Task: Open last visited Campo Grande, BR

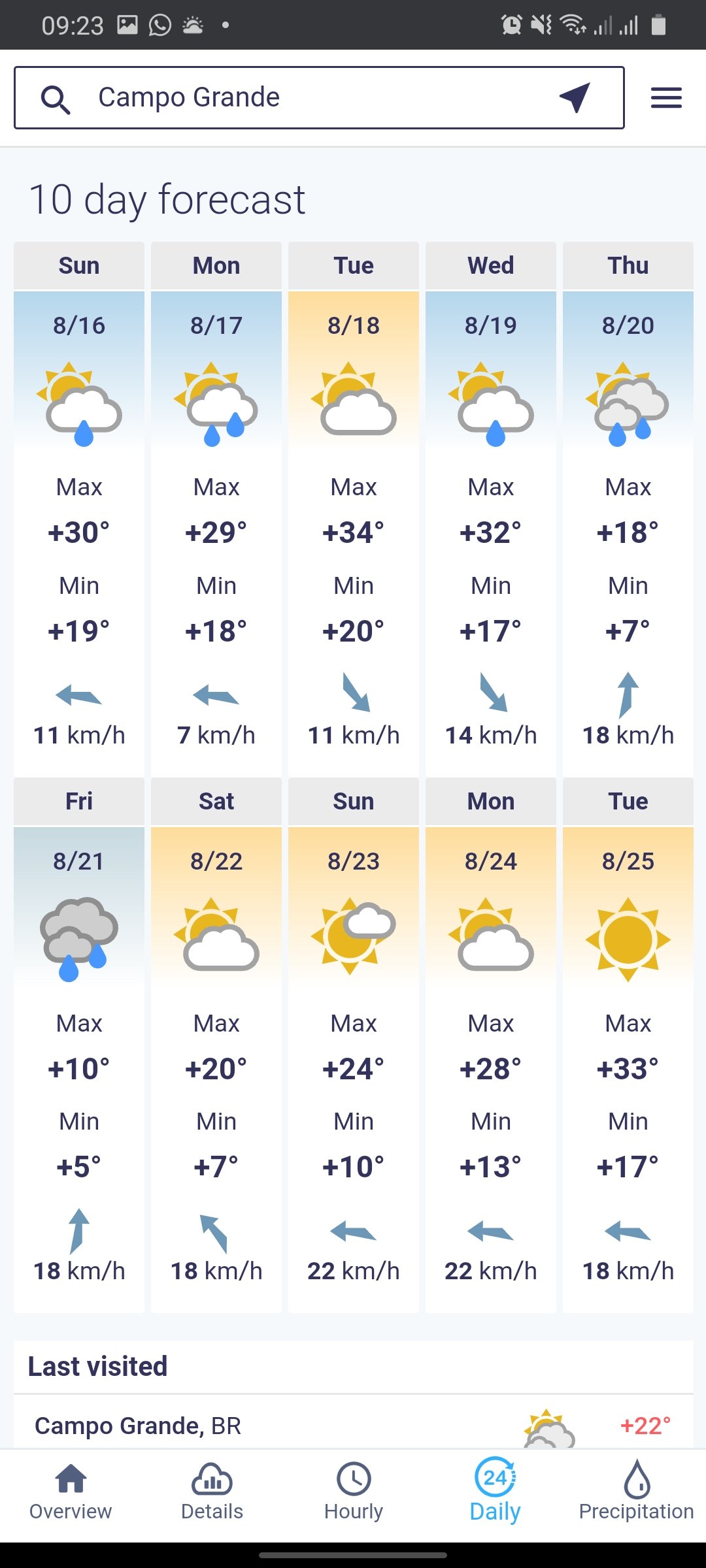Action: 354,1423
